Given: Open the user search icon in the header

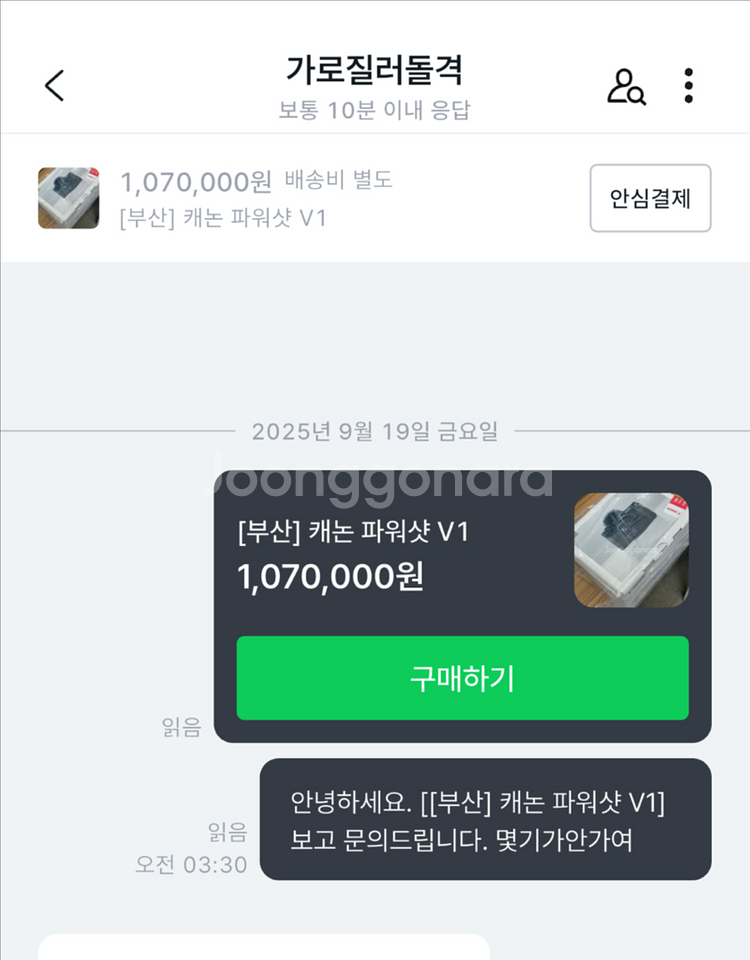Looking at the screenshot, I should point(627,86).
